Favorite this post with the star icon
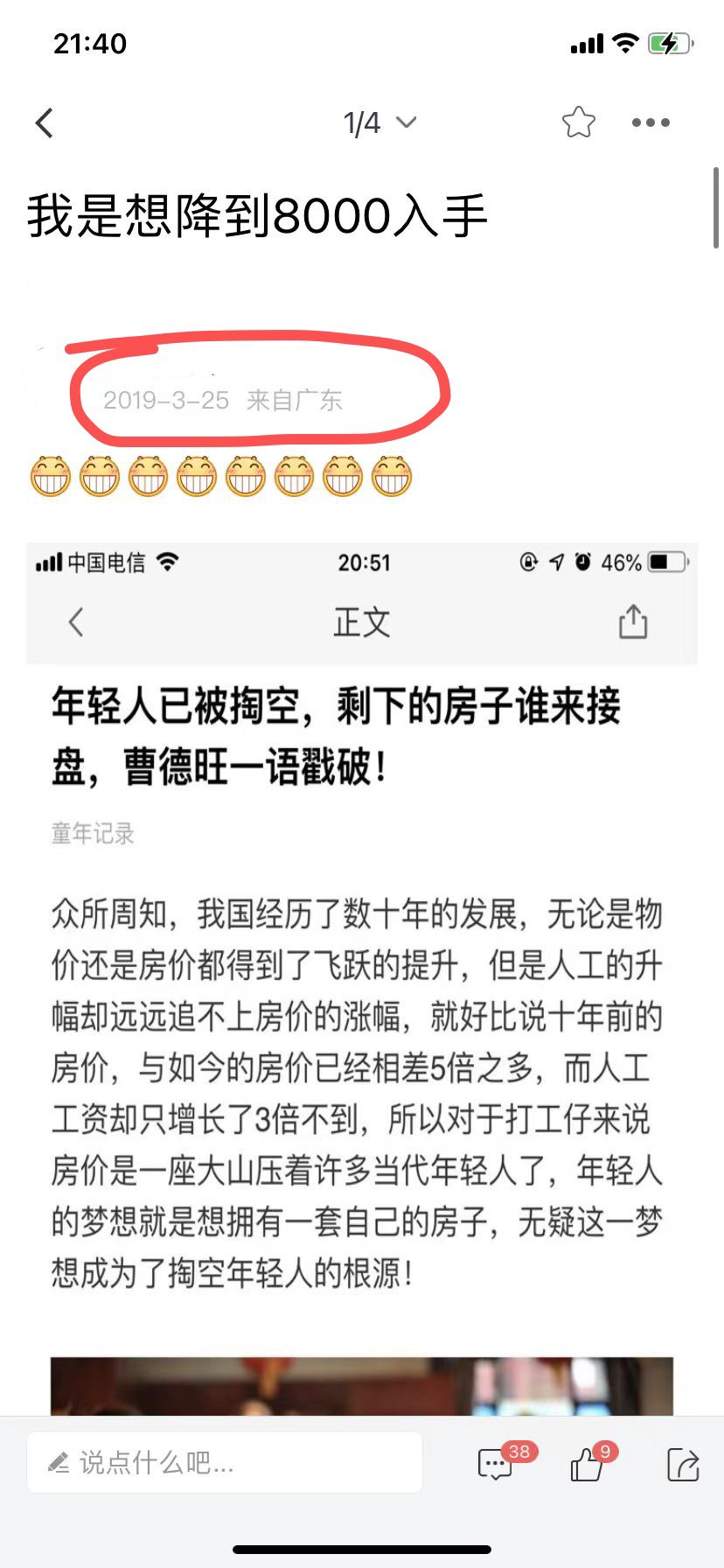The height and width of the screenshot is (1568, 724). pyautogui.click(x=578, y=123)
